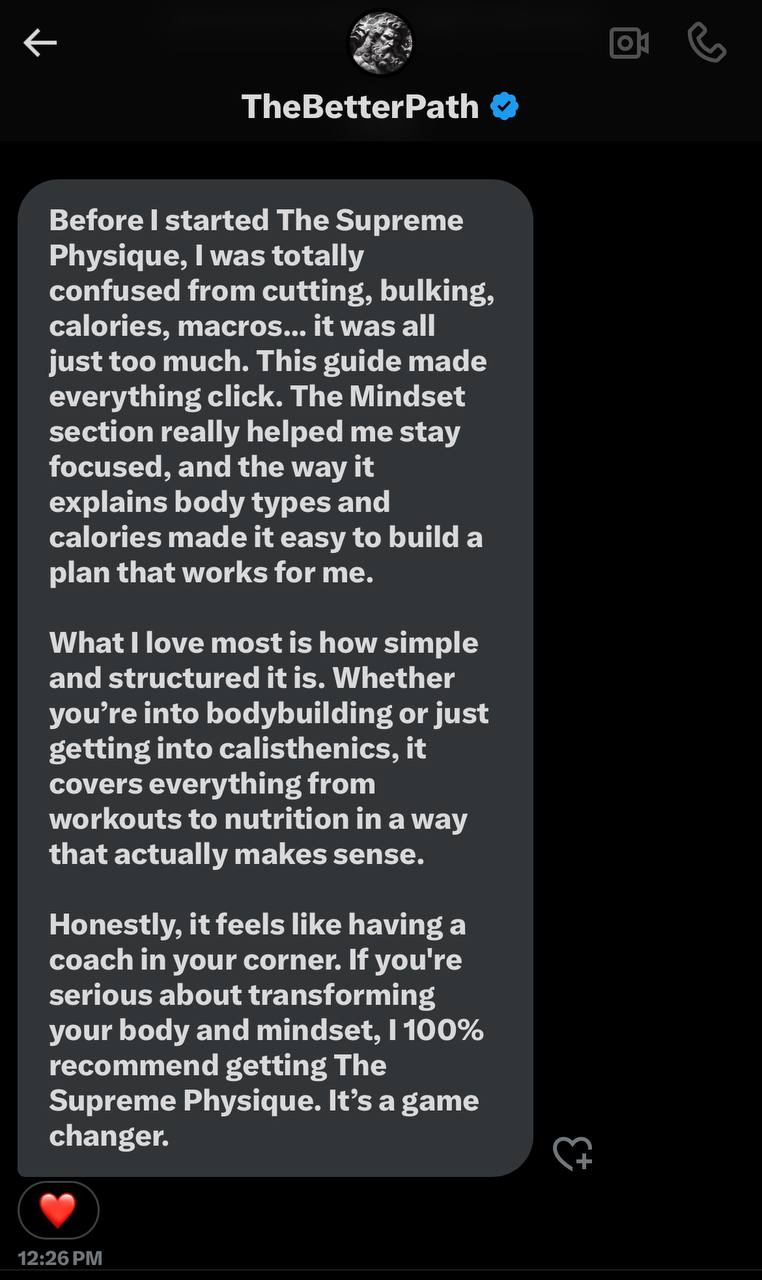This screenshot has height=1280, width=762.
Task: Go back using the arrow icon
Action: (40, 43)
